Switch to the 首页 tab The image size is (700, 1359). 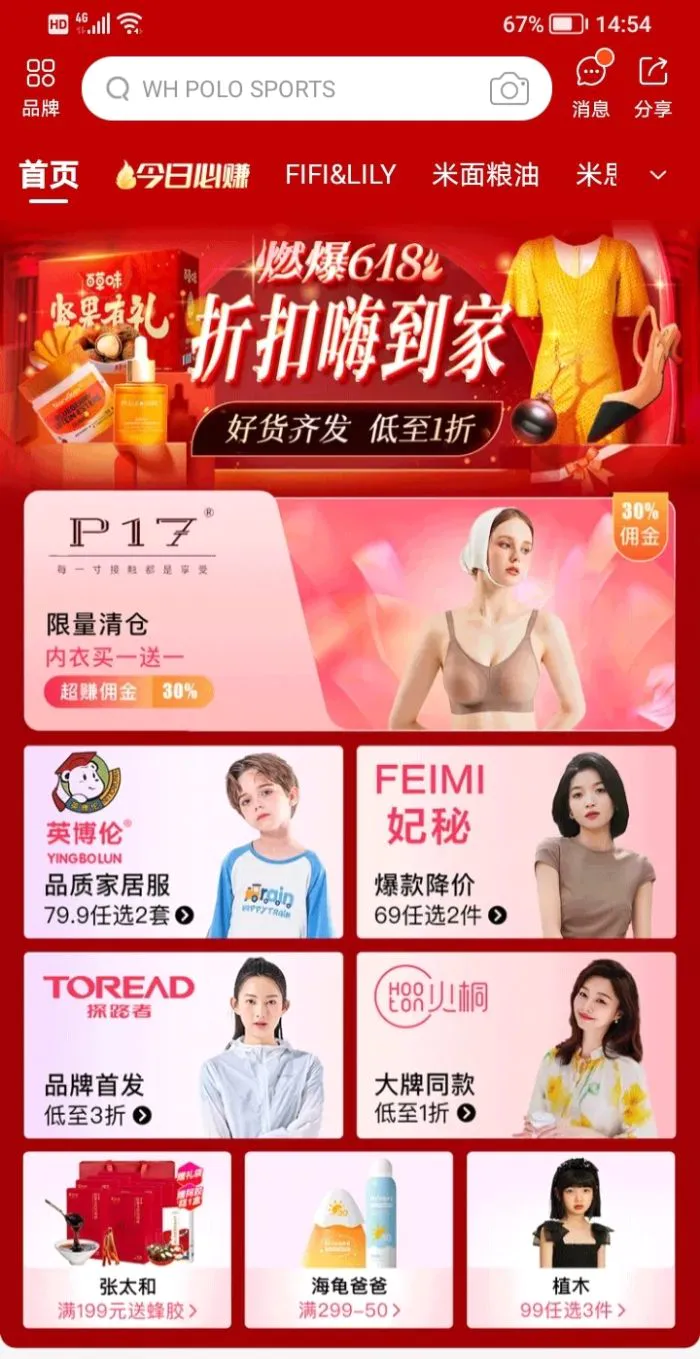tap(49, 175)
